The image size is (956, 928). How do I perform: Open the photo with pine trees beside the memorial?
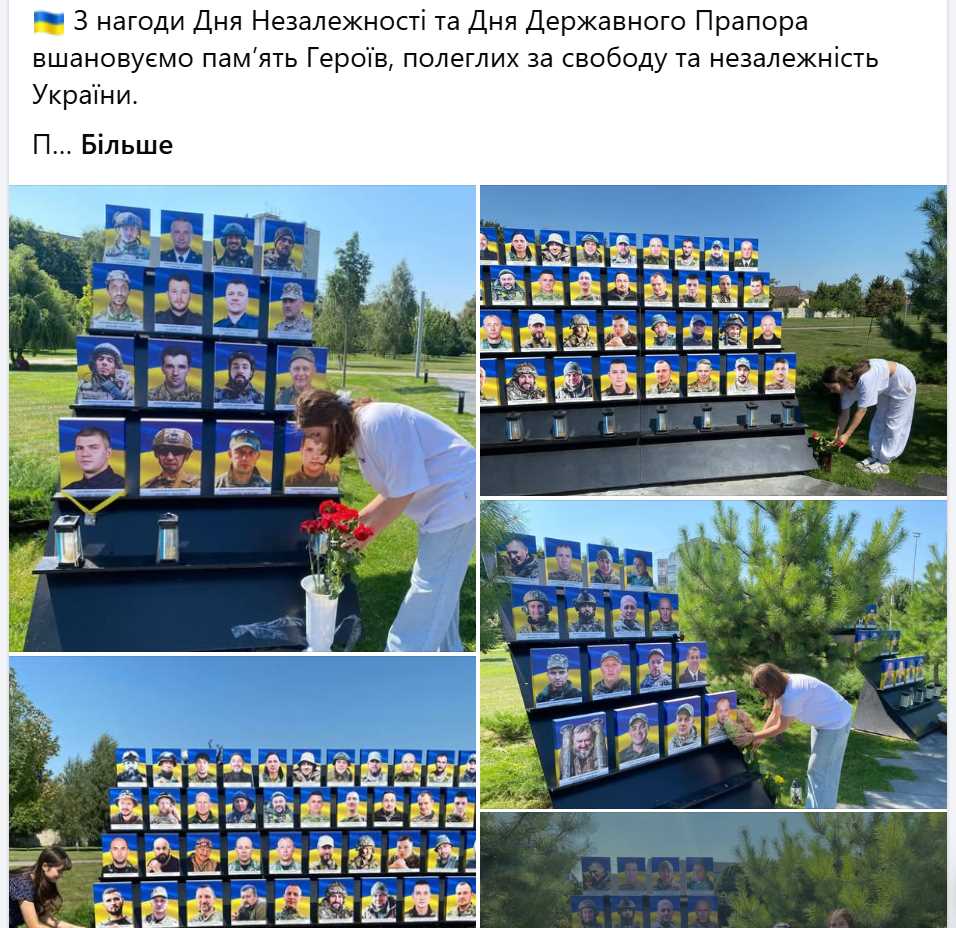point(712,653)
